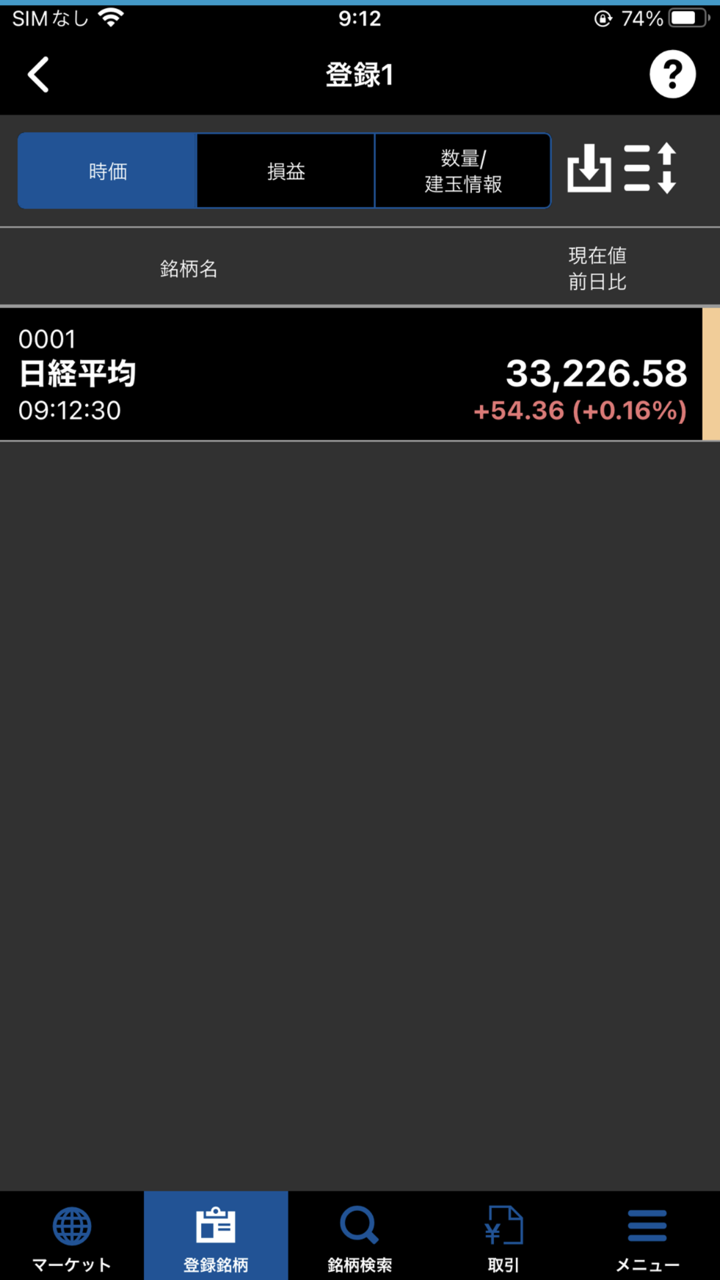Open the sort order icon
Image resolution: width=720 pixels, height=1280 pixels.
point(651,169)
